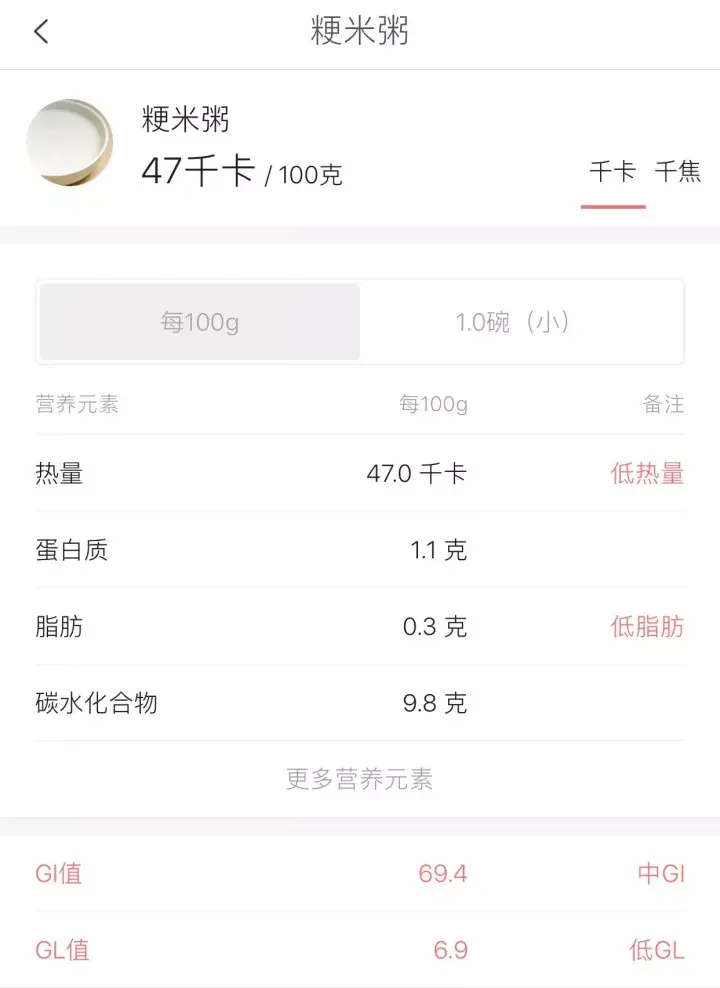Viewport: 720px width, 988px height.
Task: Expand 更多营养元素 for more nutrients
Action: click(360, 779)
